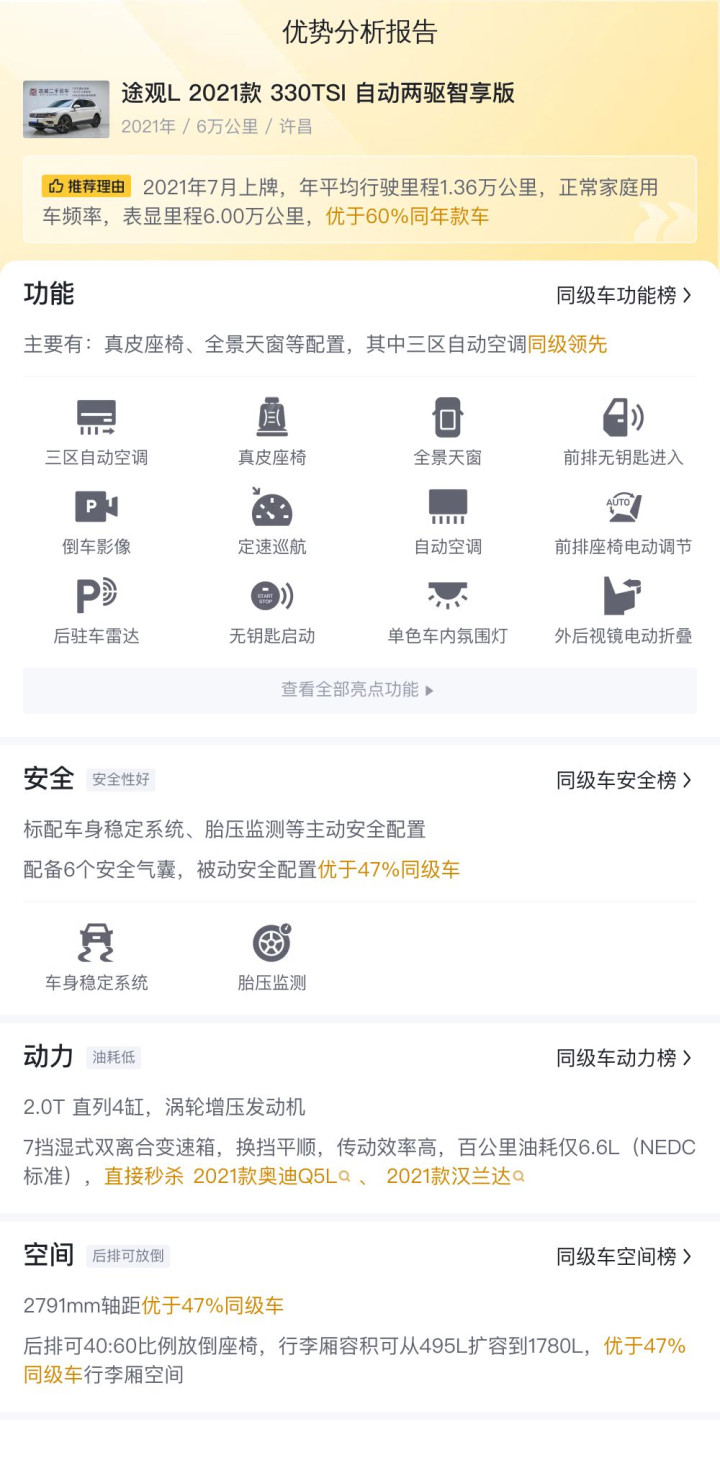Expand 查看全部亮点功能
The image size is (720, 1478).
pyautogui.click(x=360, y=690)
